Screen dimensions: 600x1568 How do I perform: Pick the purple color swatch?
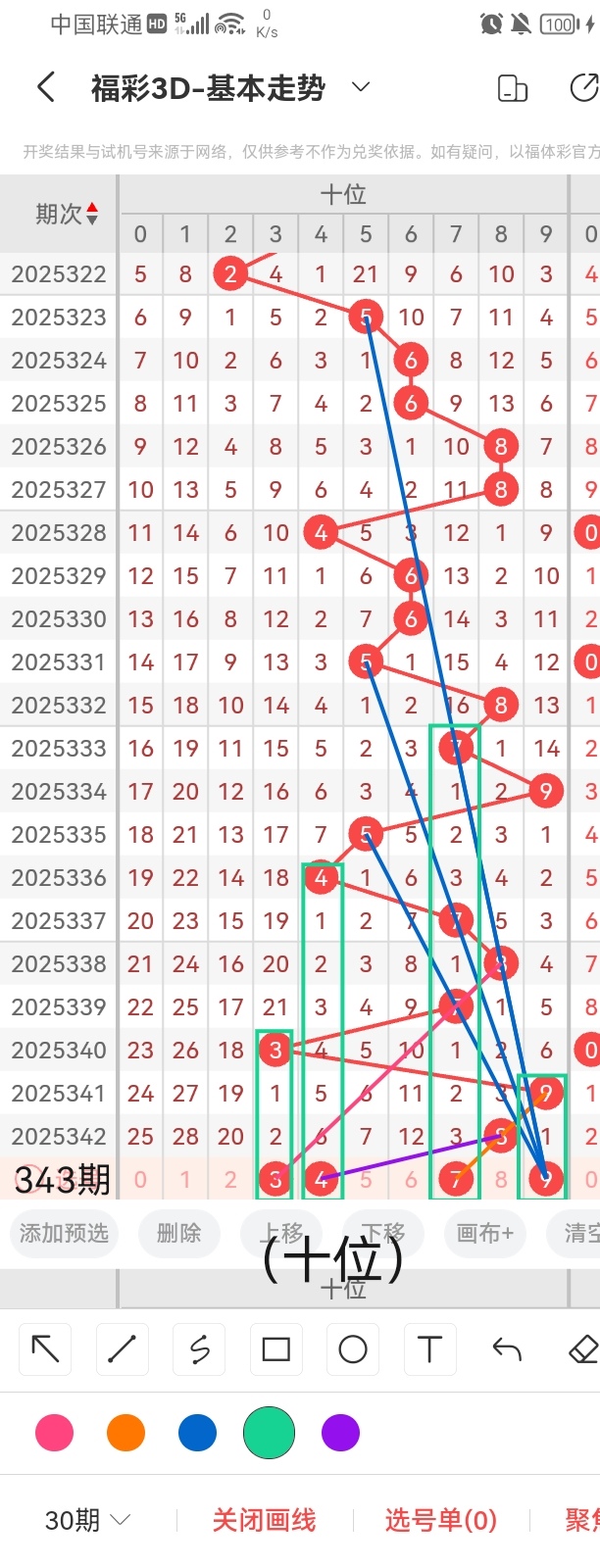[x=341, y=1433]
